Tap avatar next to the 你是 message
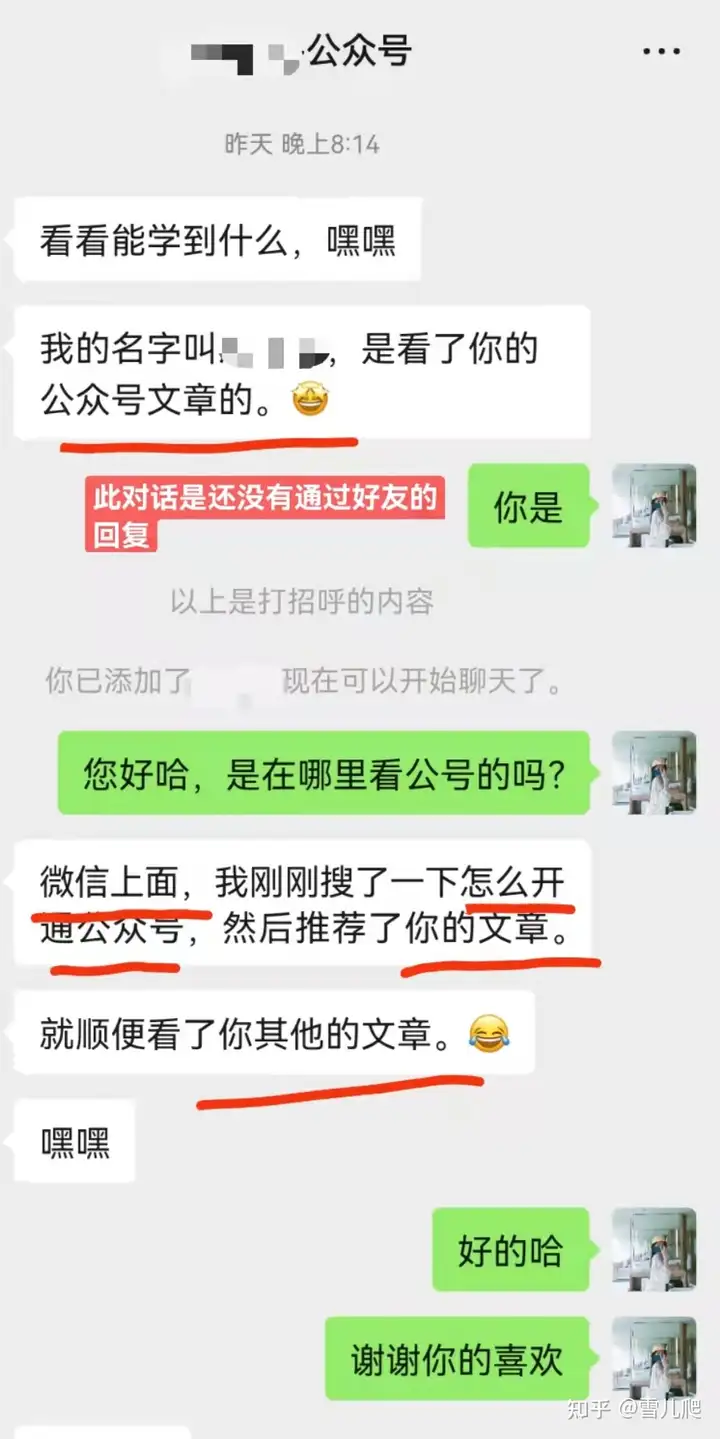 tap(654, 506)
